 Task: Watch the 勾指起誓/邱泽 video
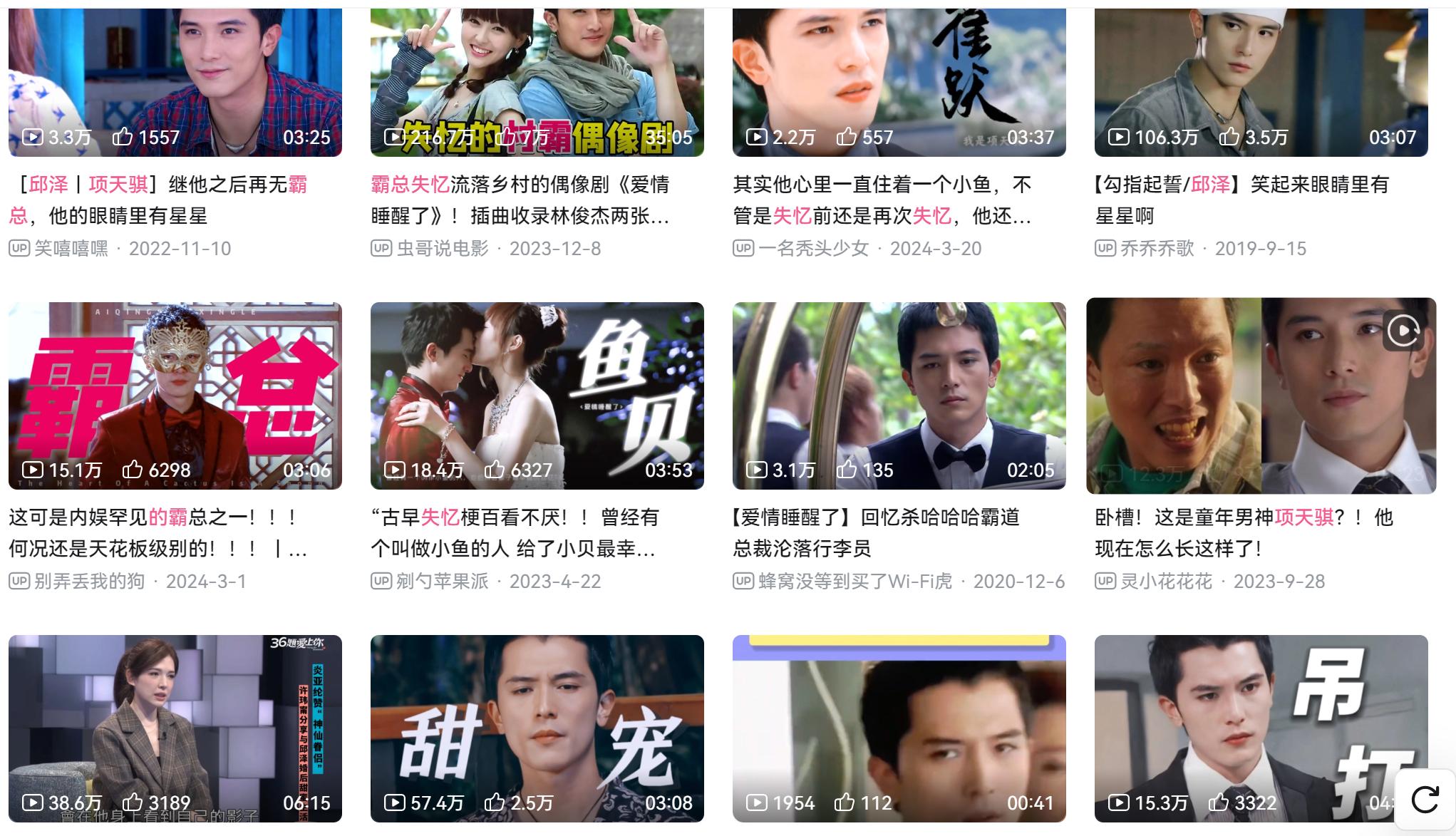[x=1261, y=82]
